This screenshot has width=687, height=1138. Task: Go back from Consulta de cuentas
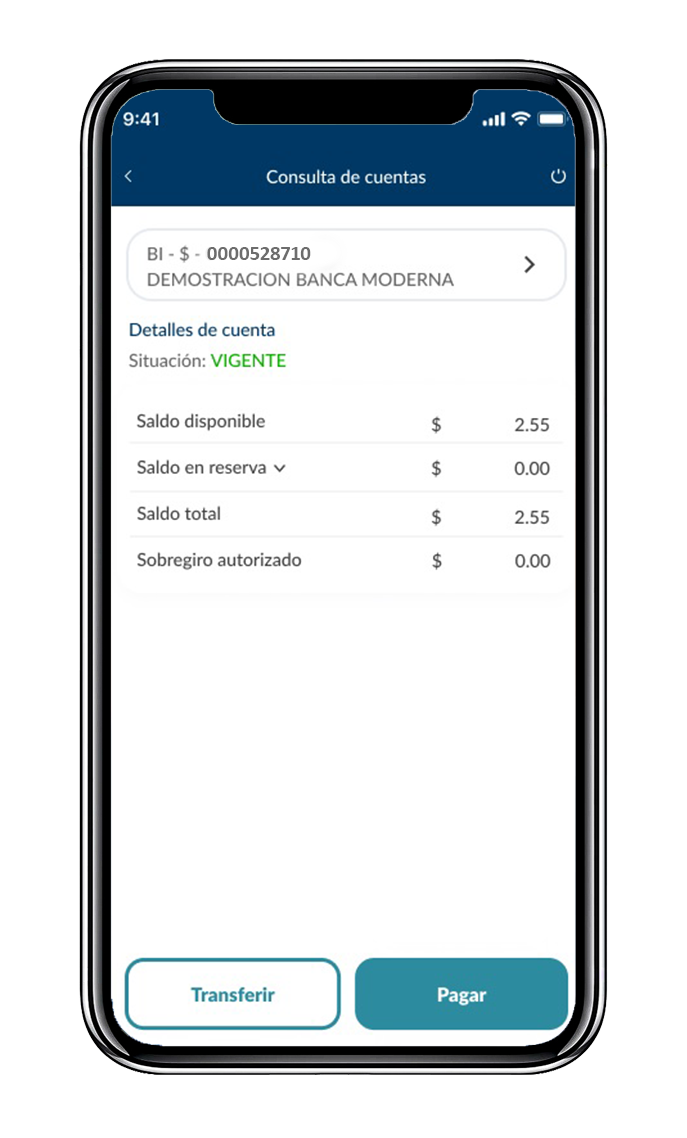(128, 177)
